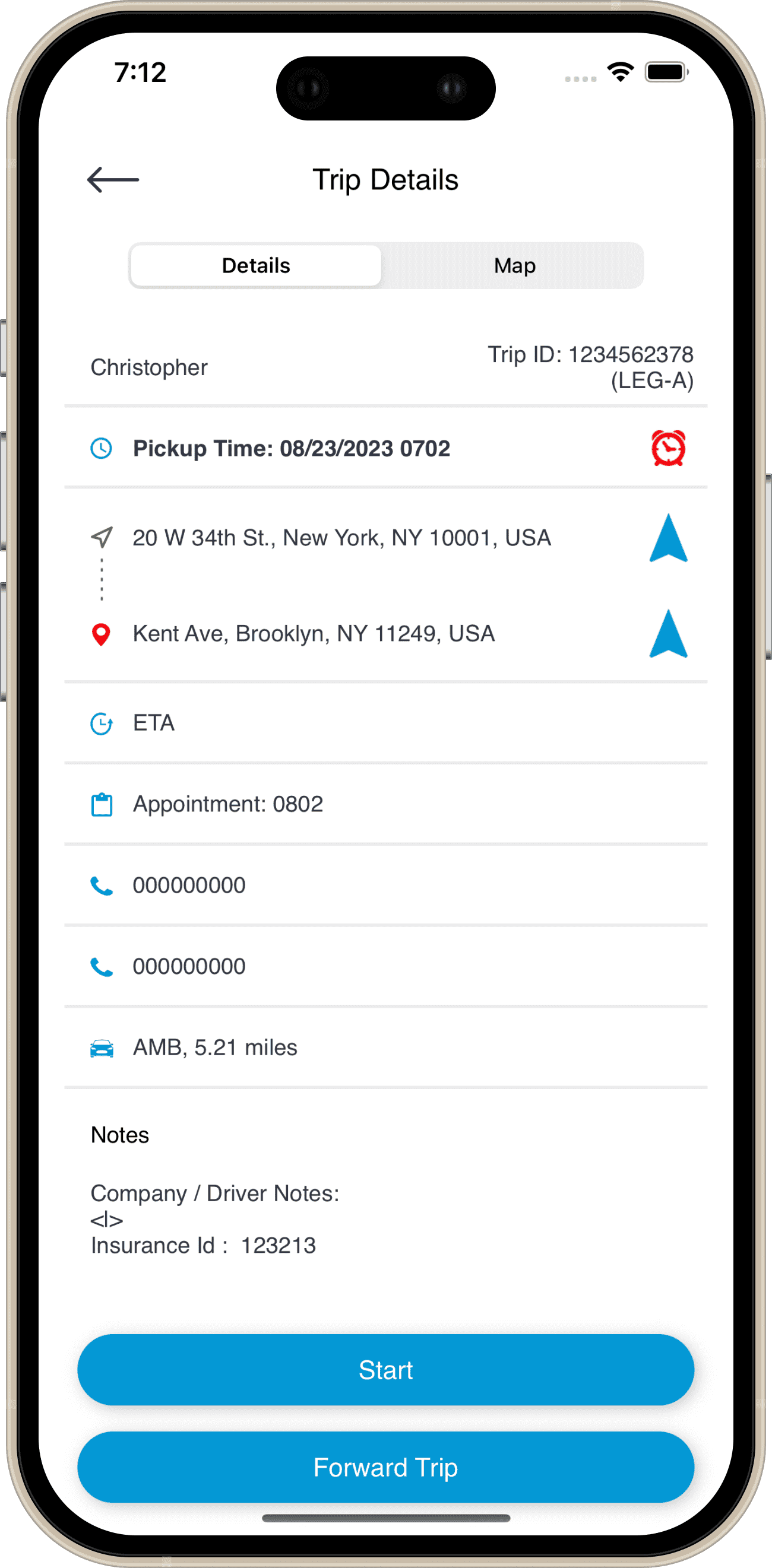The width and height of the screenshot is (772, 1568).
Task: Call the first 000000000 phone number
Action: tap(386, 885)
